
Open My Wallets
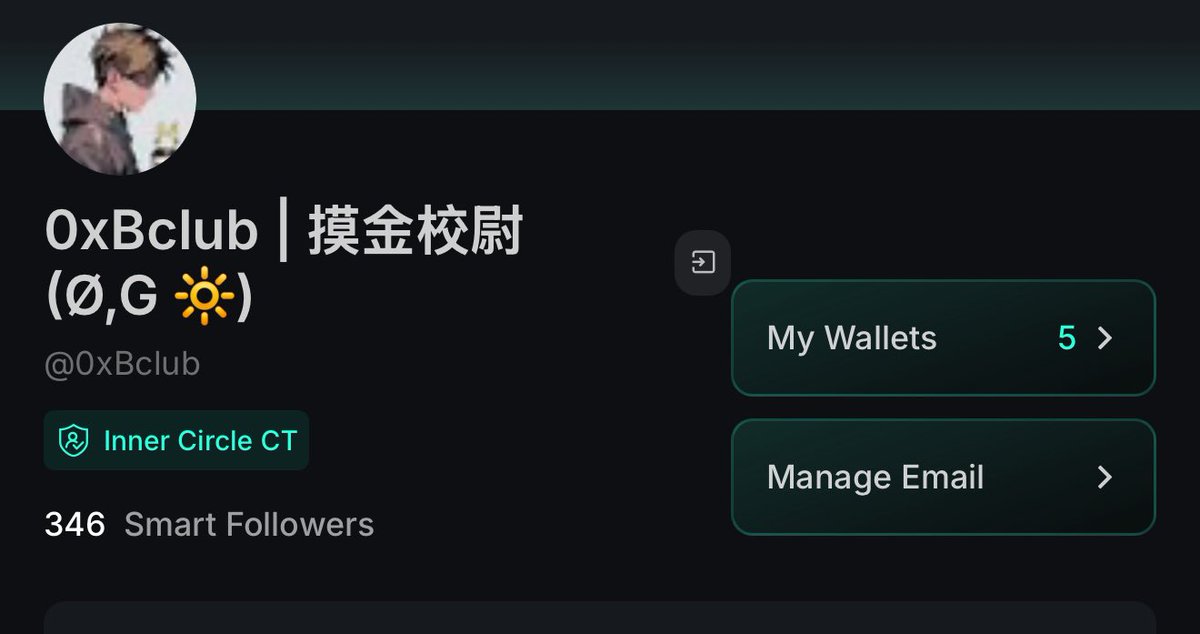click(943, 338)
